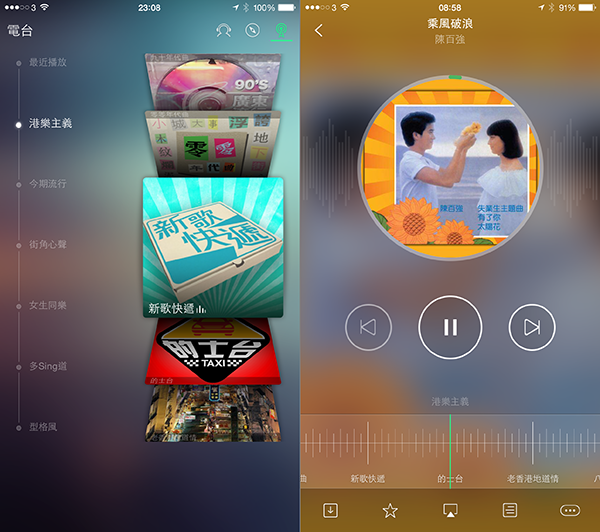
Task: Favorite the song with the star
Action: 390,510
